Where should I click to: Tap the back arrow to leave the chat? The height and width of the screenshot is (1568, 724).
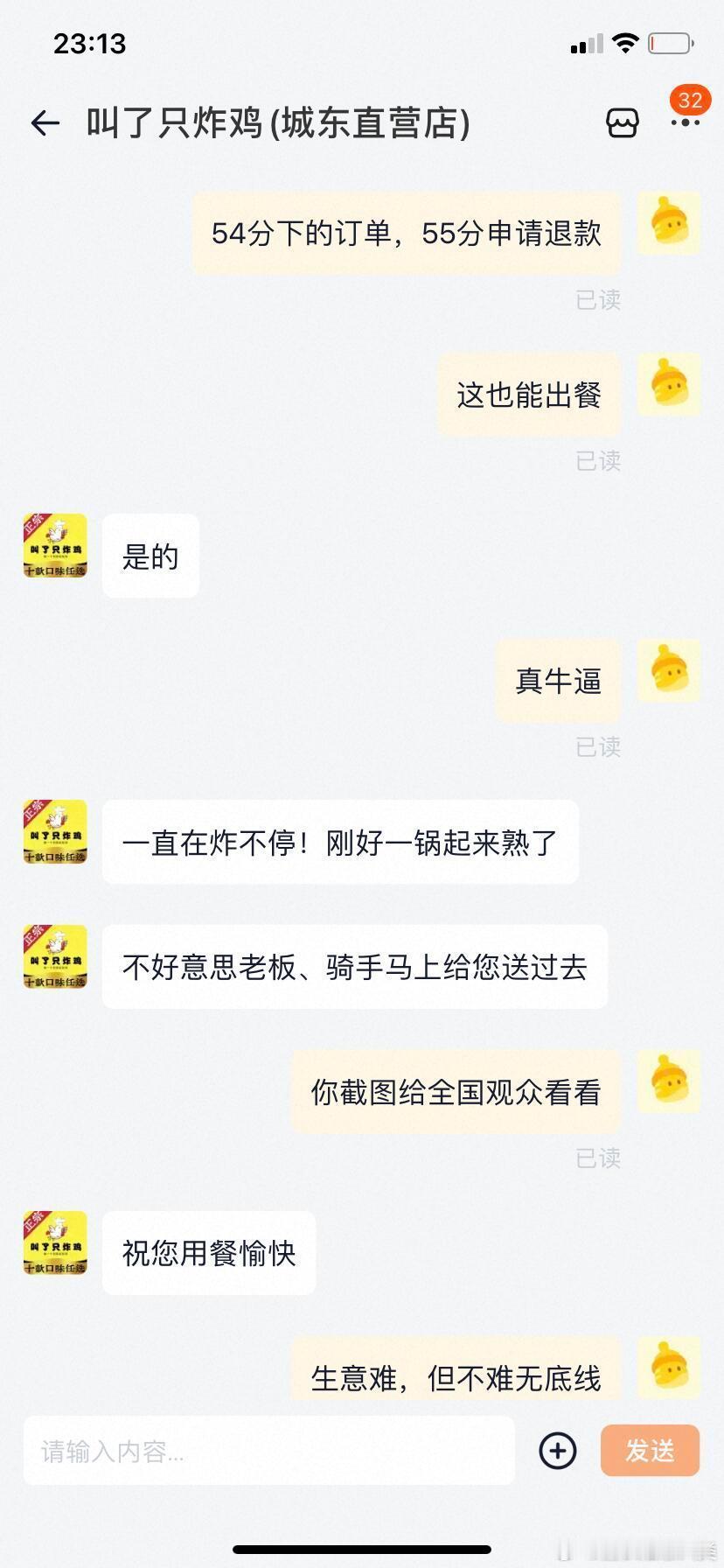(x=44, y=123)
